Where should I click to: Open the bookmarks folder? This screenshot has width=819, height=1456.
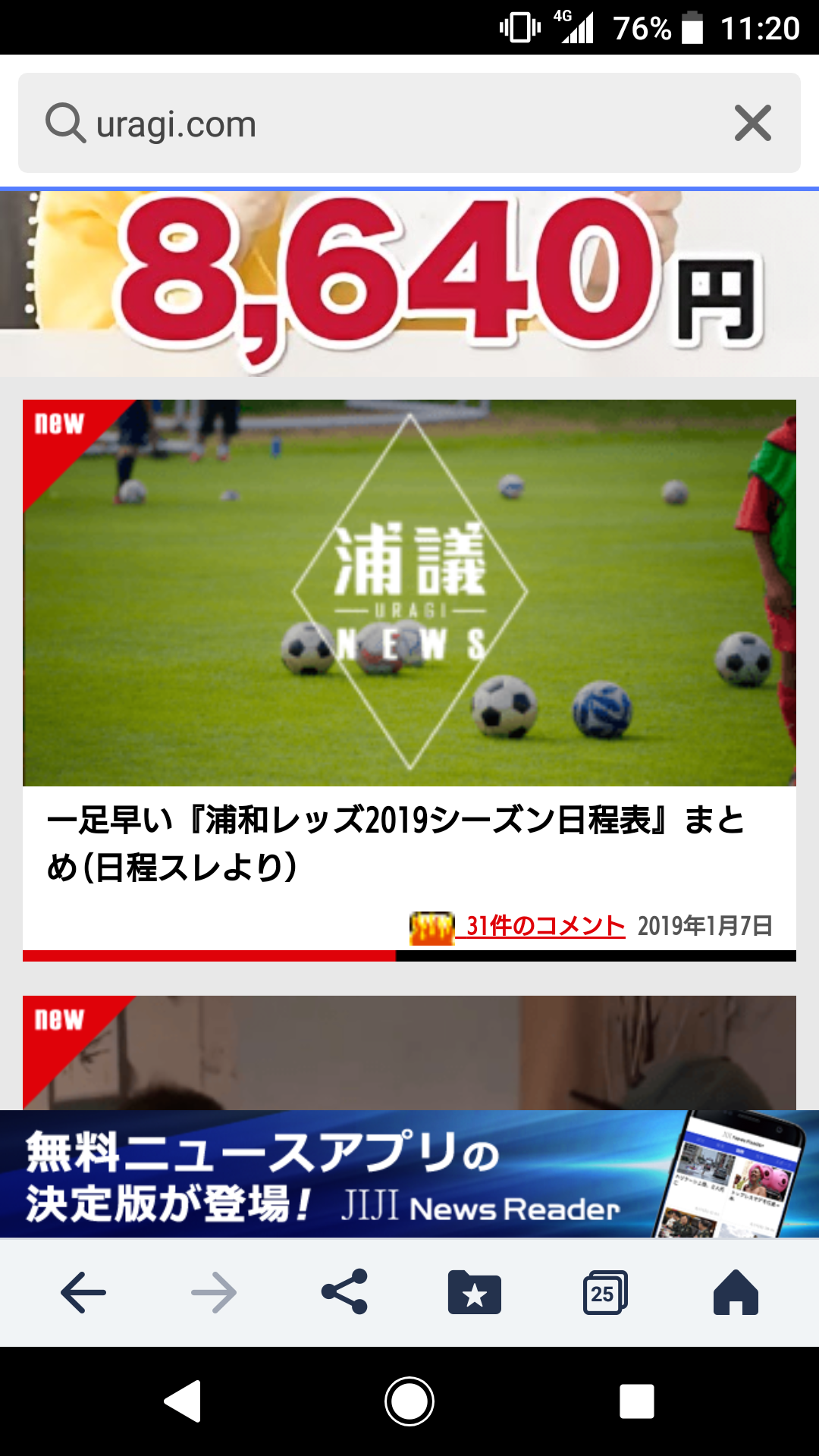tap(475, 1292)
